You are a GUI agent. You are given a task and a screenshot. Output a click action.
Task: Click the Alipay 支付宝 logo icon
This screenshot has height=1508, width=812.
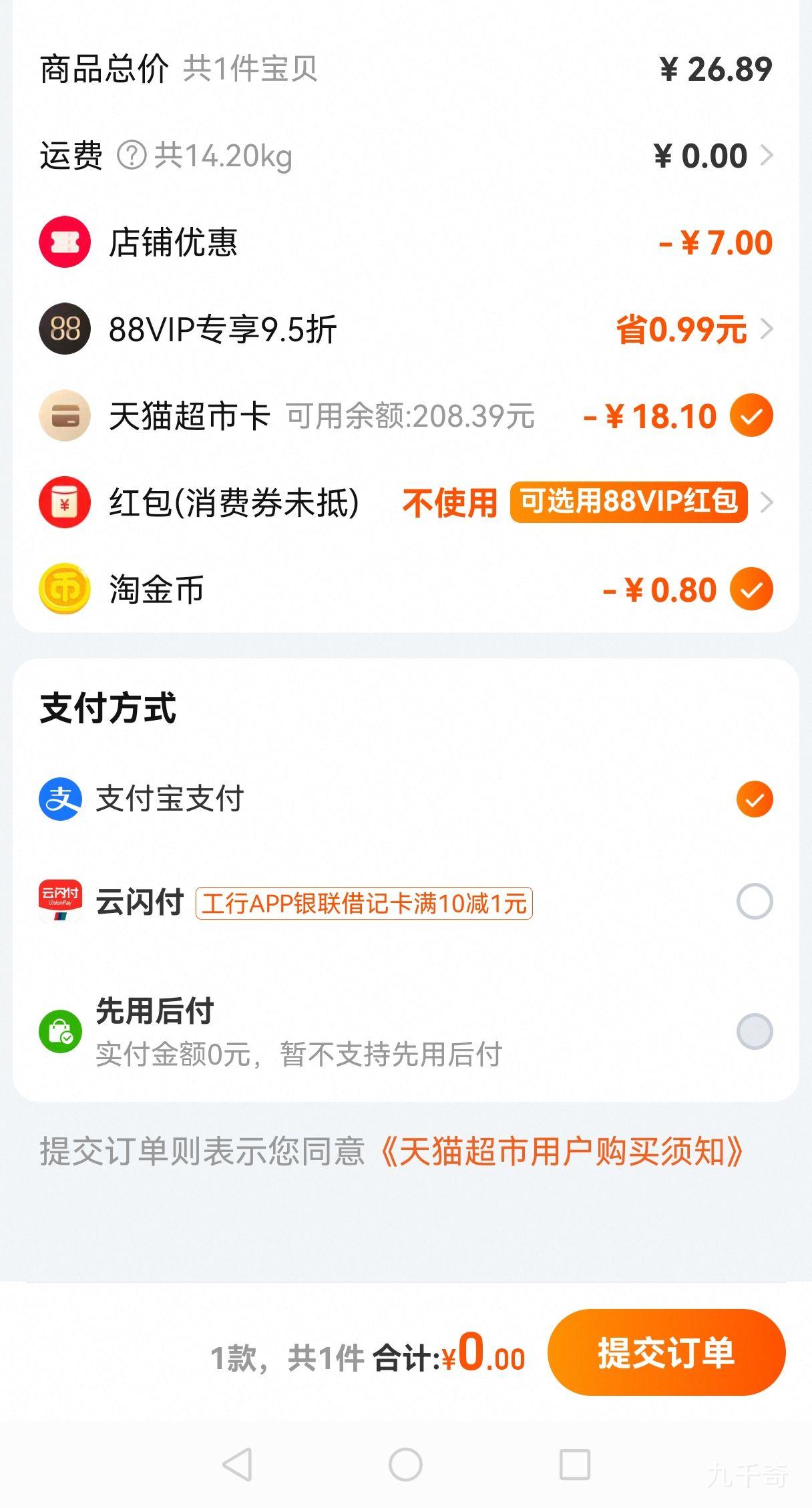click(59, 799)
